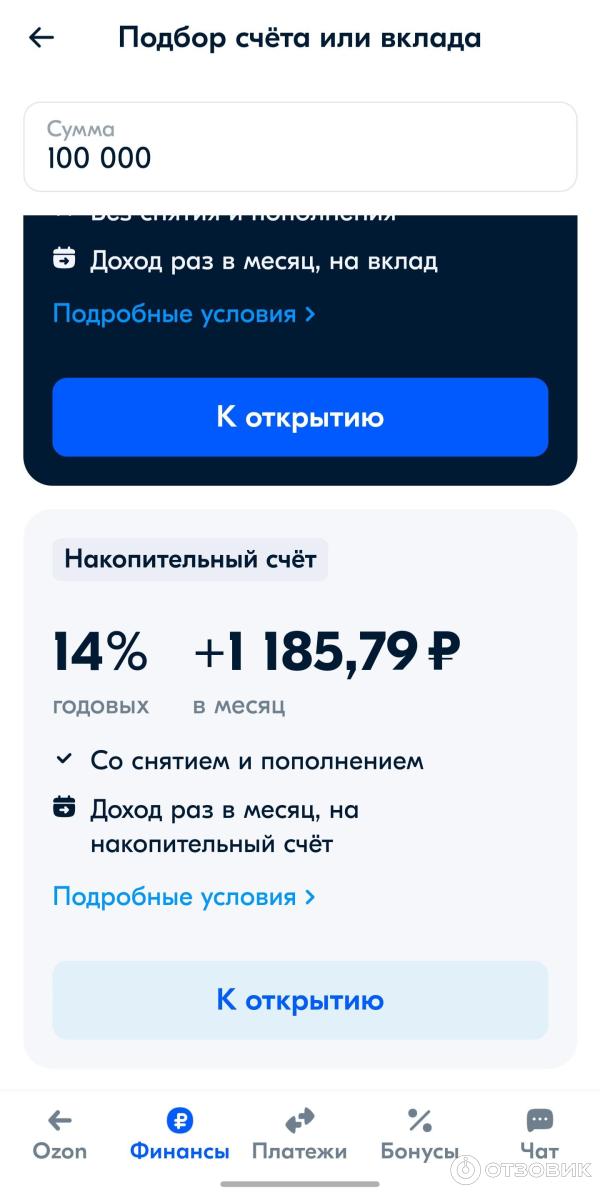Open the Чат tab

point(539,1134)
